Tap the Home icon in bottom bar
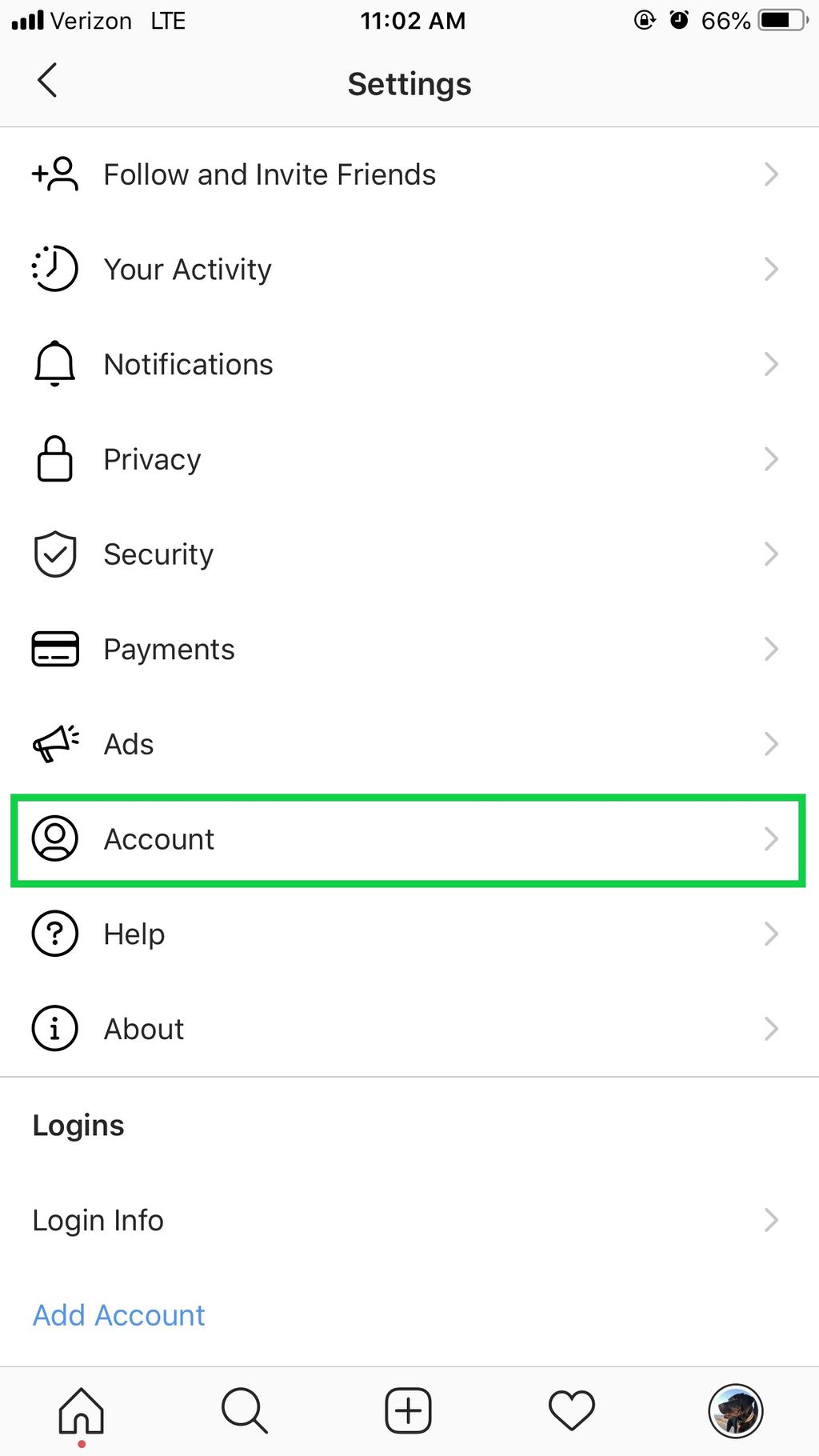 coord(81,1410)
